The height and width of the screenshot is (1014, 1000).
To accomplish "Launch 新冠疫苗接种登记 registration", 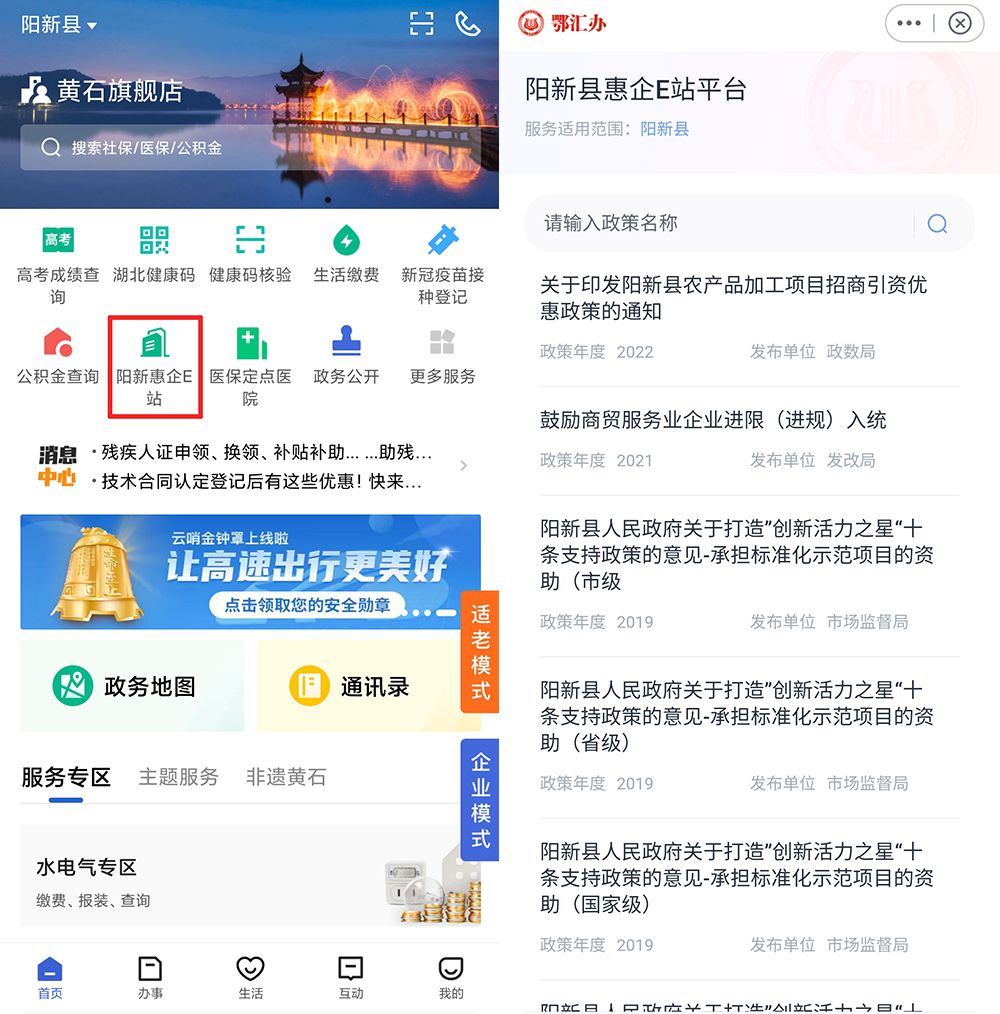I will point(441,250).
